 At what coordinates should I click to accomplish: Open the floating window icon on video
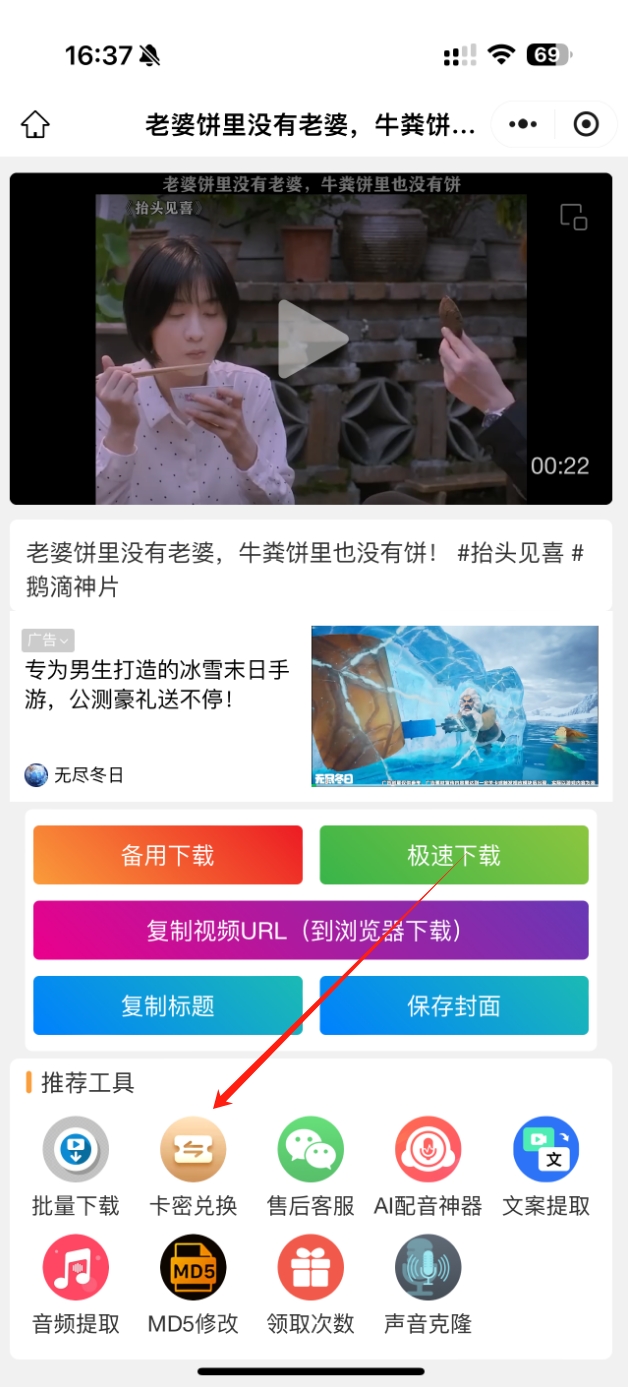click(x=573, y=216)
